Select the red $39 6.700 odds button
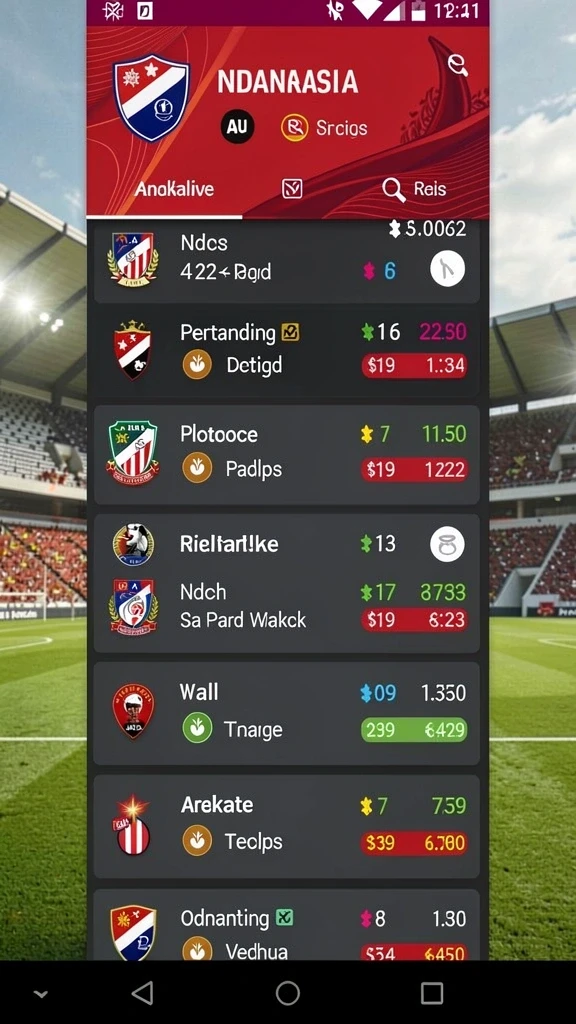Image resolution: width=576 pixels, height=1024 pixels. (x=414, y=843)
